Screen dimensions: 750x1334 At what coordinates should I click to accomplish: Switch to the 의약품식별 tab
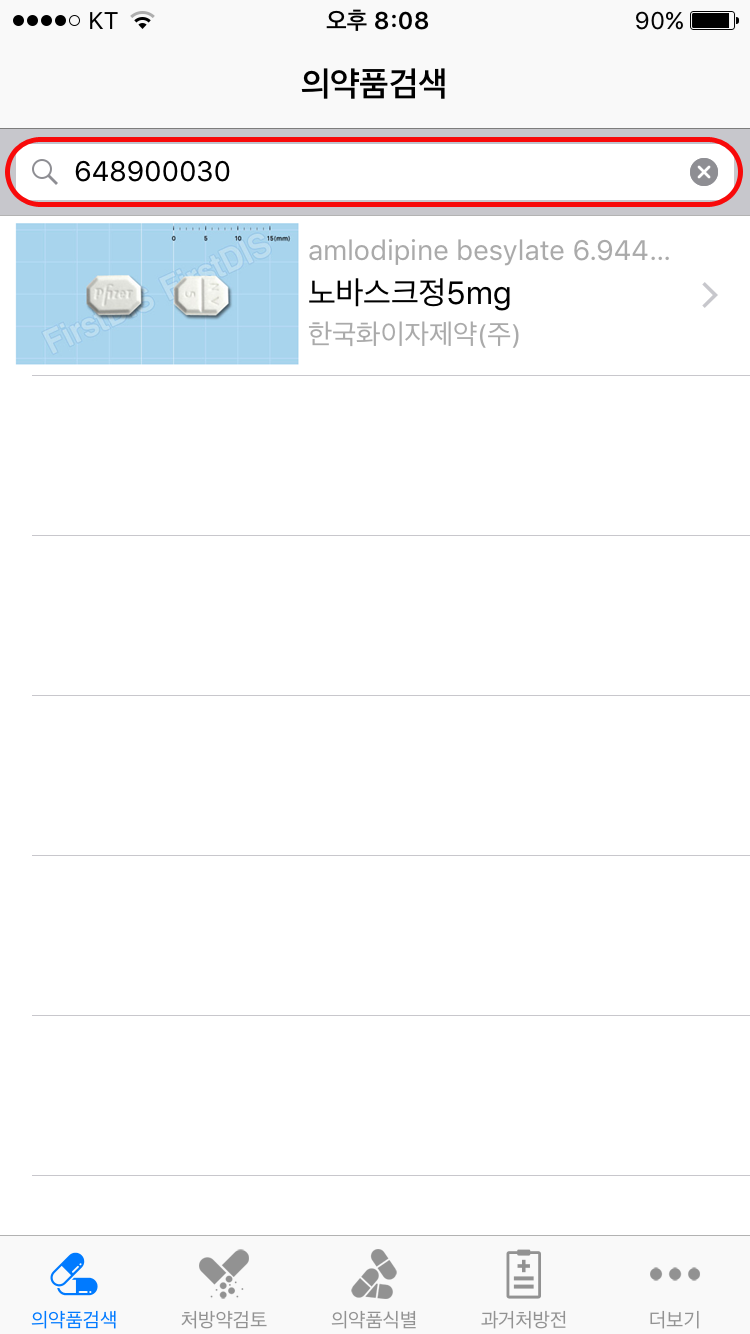point(374,1288)
